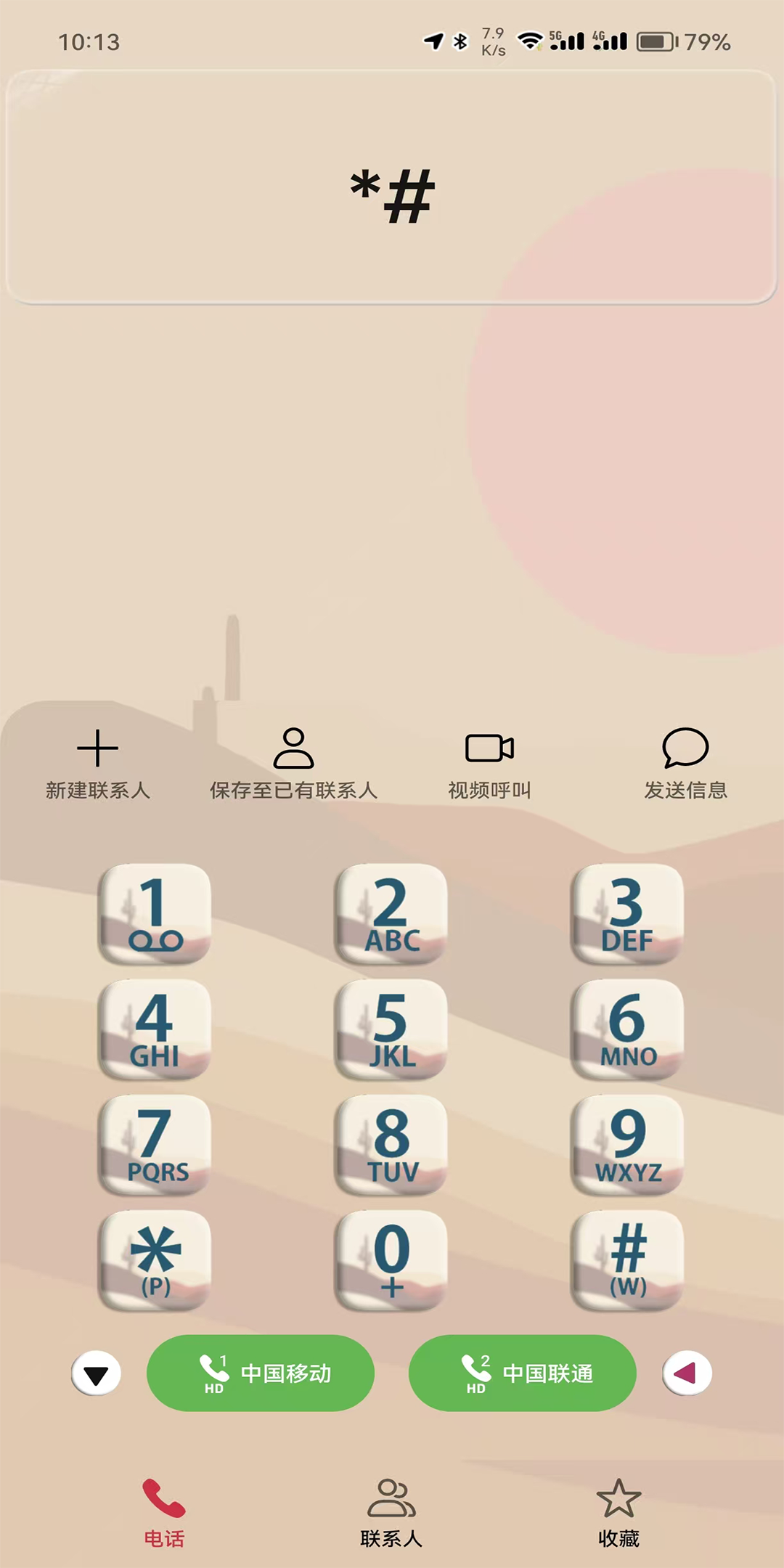Dial the 5 JKL key

click(391, 1029)
